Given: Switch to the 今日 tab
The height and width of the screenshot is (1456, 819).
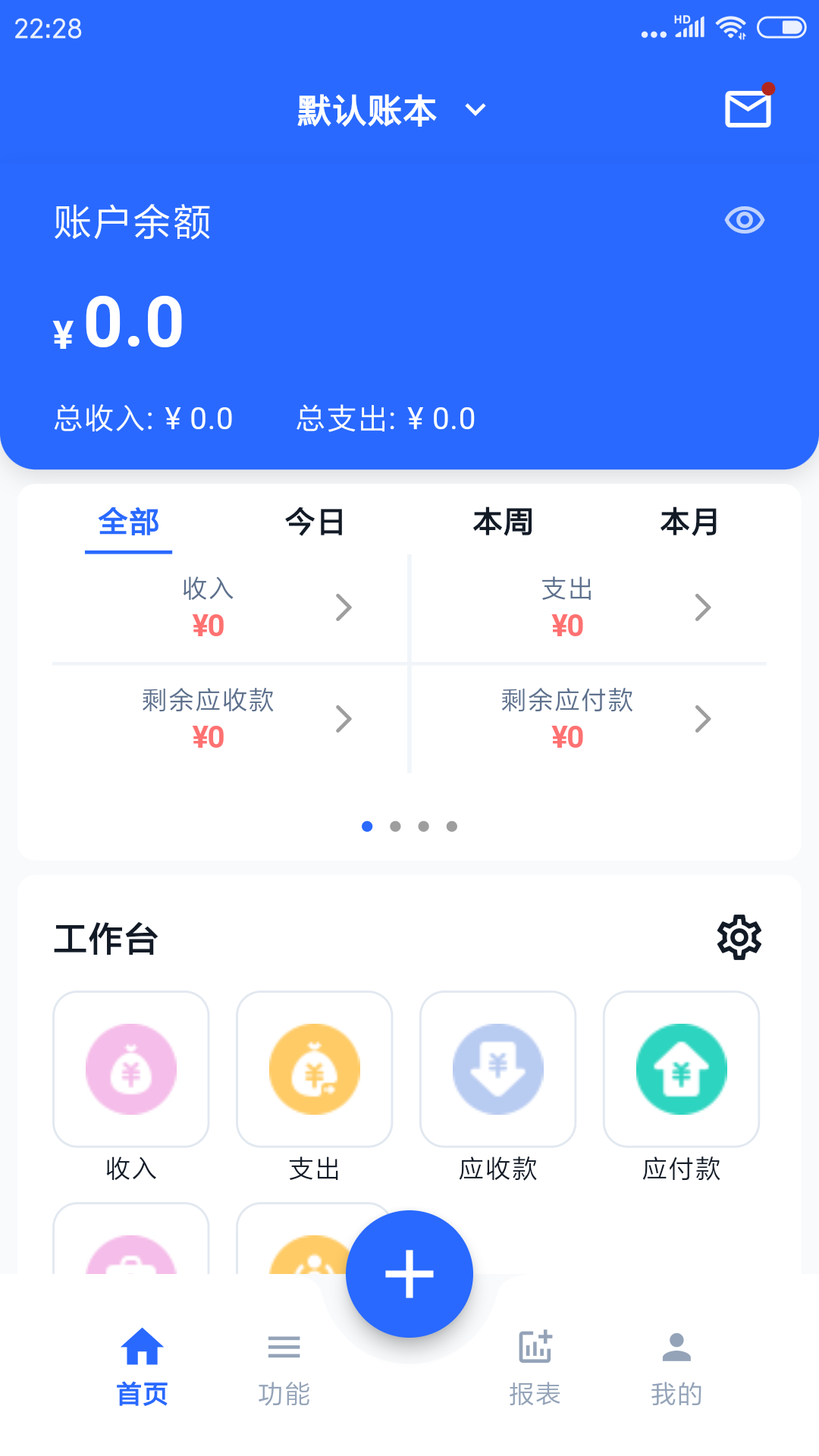Looking at the screenshot, I should [315, 522].
